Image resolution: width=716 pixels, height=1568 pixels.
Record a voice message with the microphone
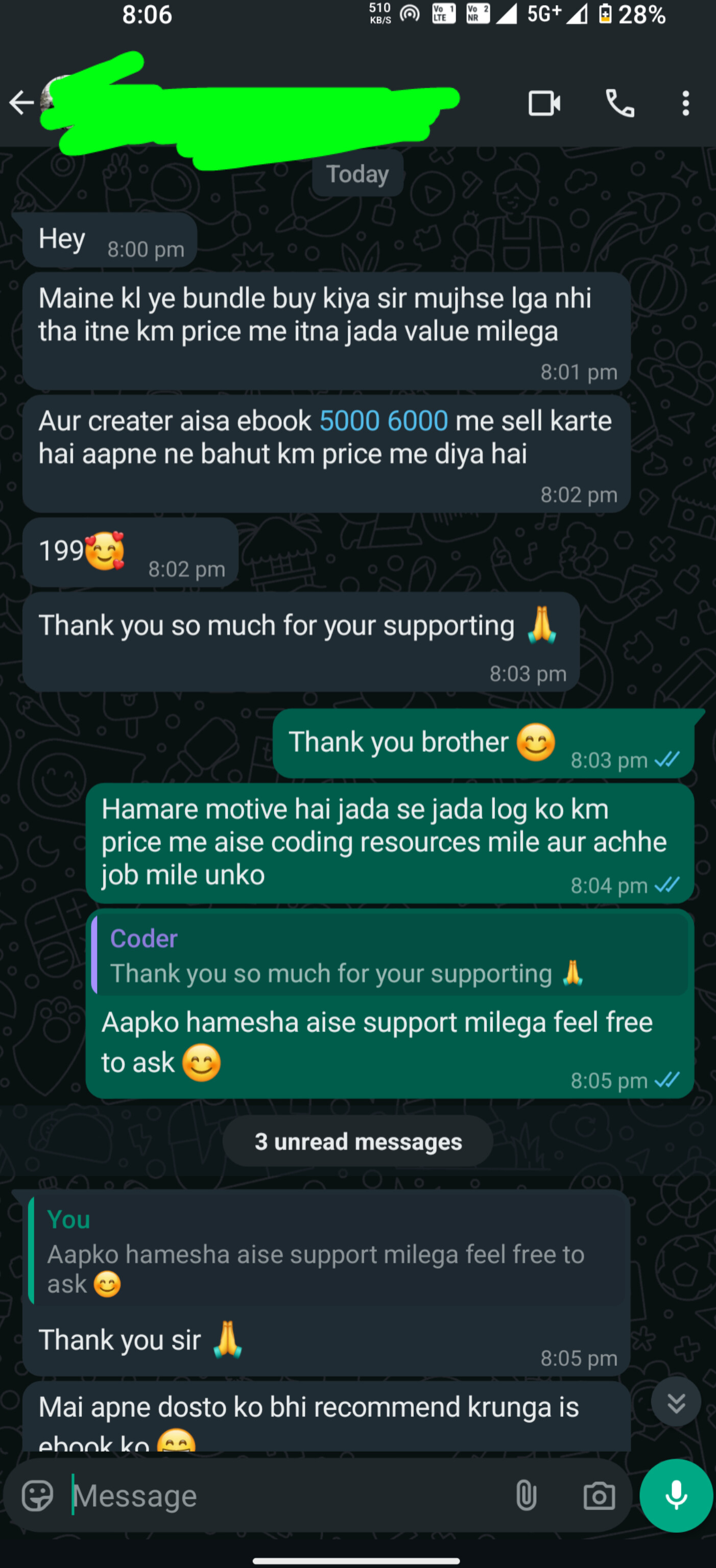coord(676,1496)
